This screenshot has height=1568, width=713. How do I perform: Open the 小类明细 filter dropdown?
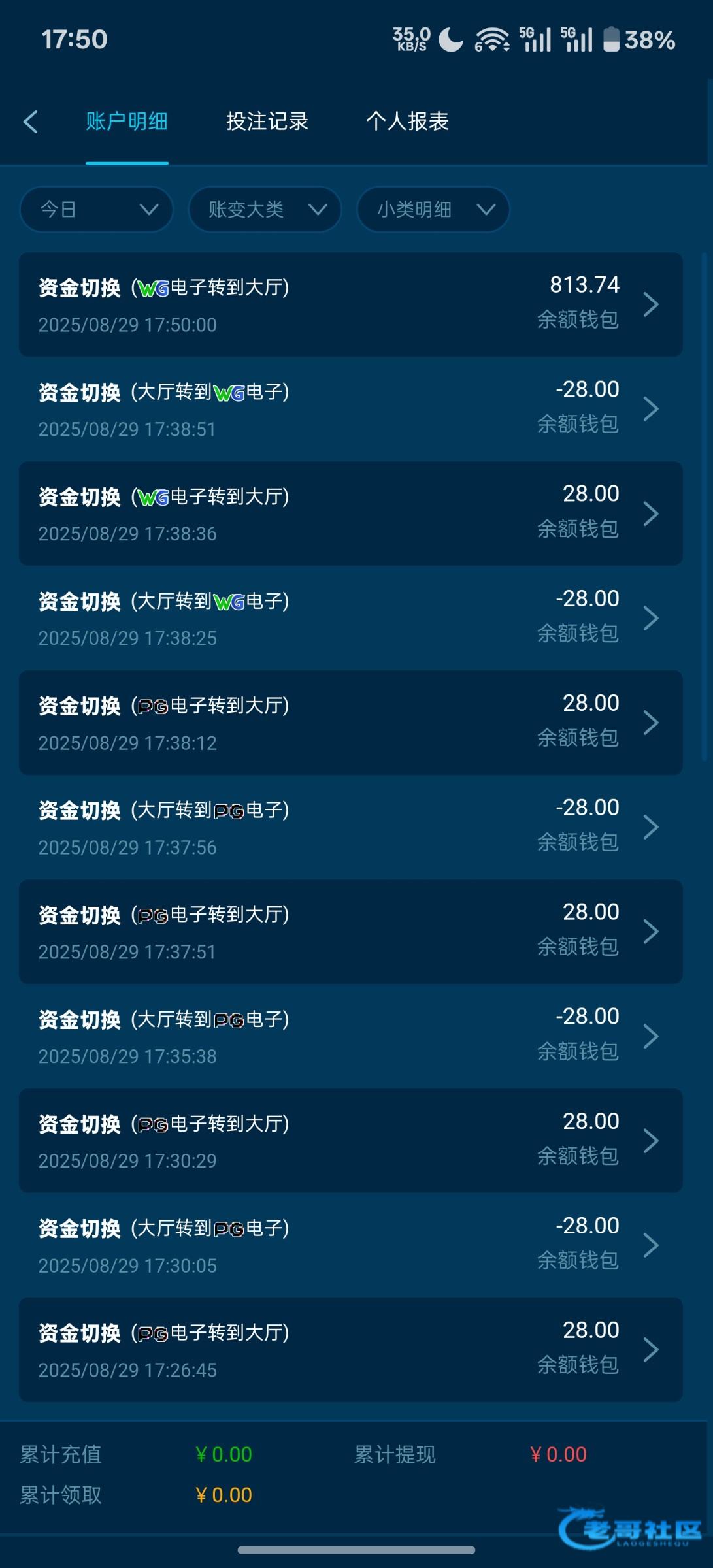point(433,209)
